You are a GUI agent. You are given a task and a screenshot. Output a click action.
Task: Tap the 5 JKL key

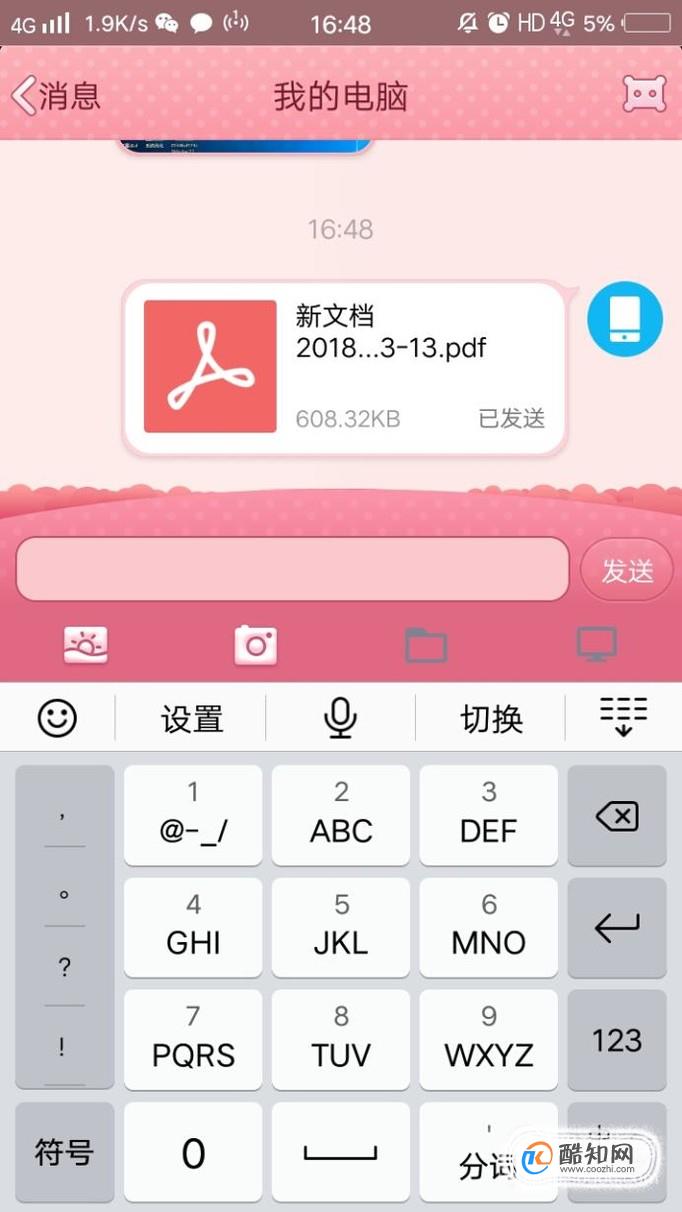coord(341,926)
